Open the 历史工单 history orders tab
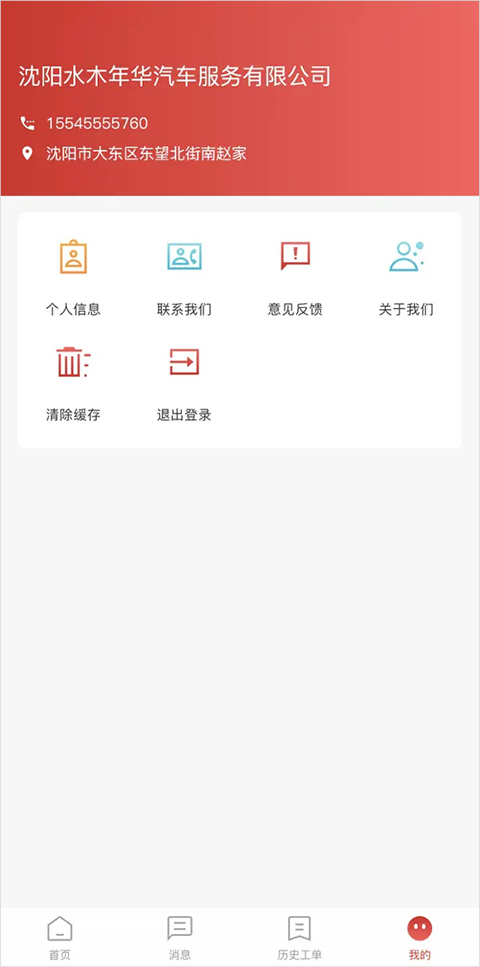Screen dimensions: 480x967 pos(299,938)
